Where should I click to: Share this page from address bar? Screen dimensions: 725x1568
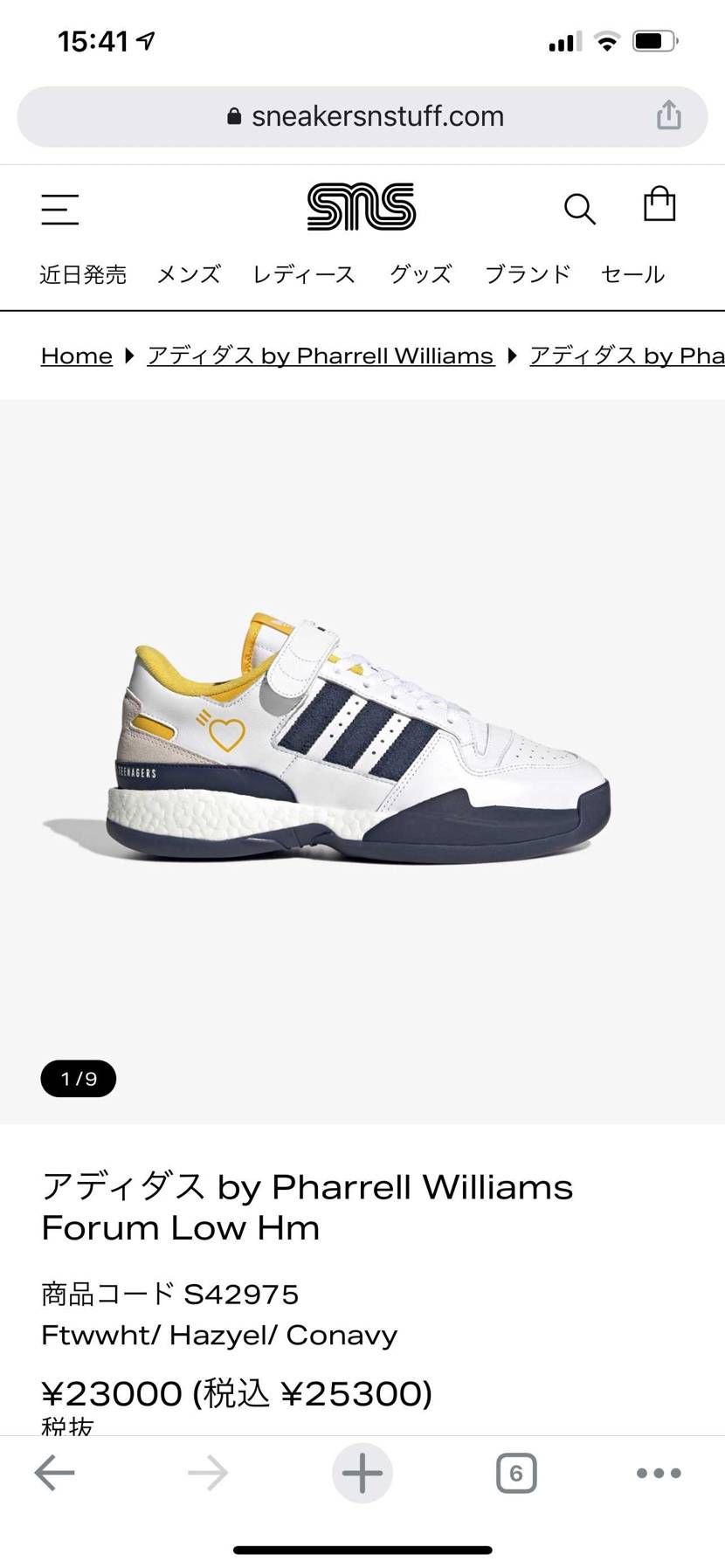click(668, 115)
